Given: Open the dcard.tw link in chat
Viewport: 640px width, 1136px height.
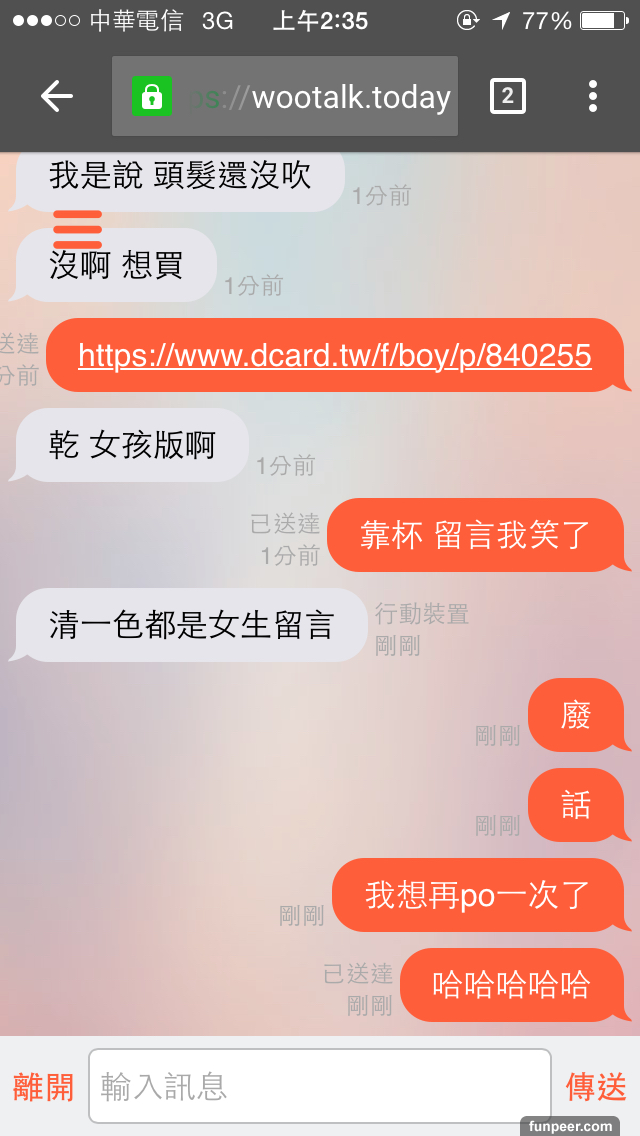Looking at the screenshot, I should (x=334, y=356).
